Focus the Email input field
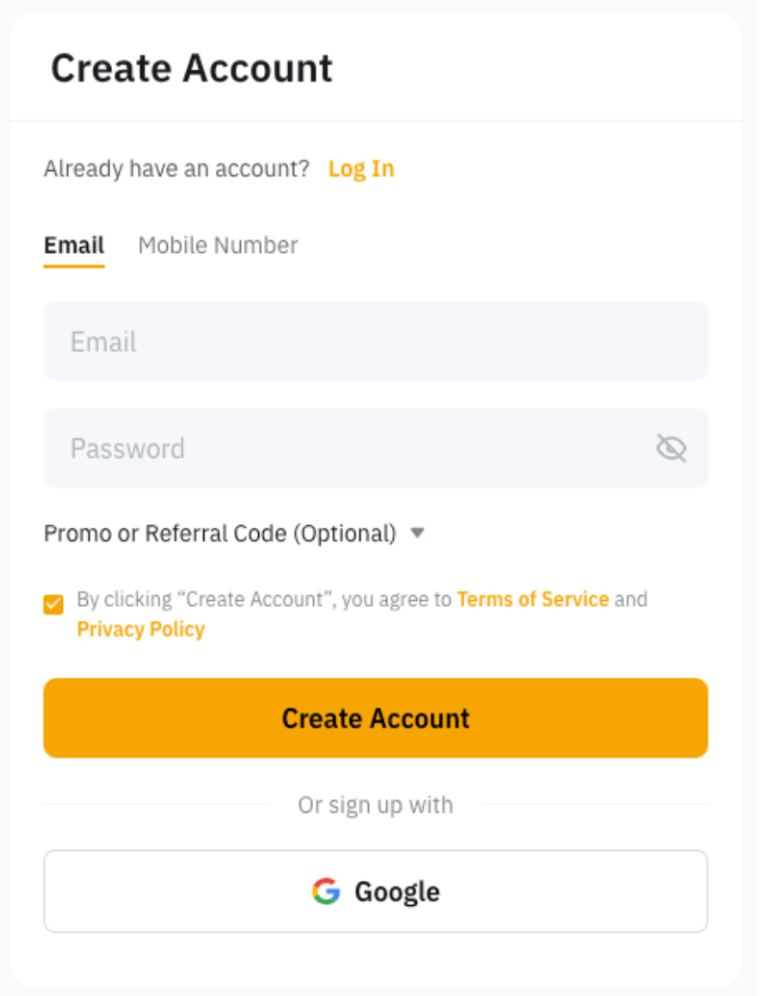The width and height of the screenshot is (760, 996). (375, 342)
